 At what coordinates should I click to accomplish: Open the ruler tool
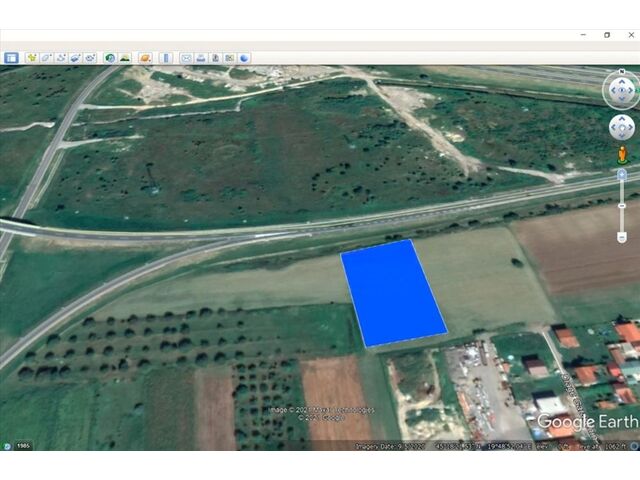(x=166, y=58)
